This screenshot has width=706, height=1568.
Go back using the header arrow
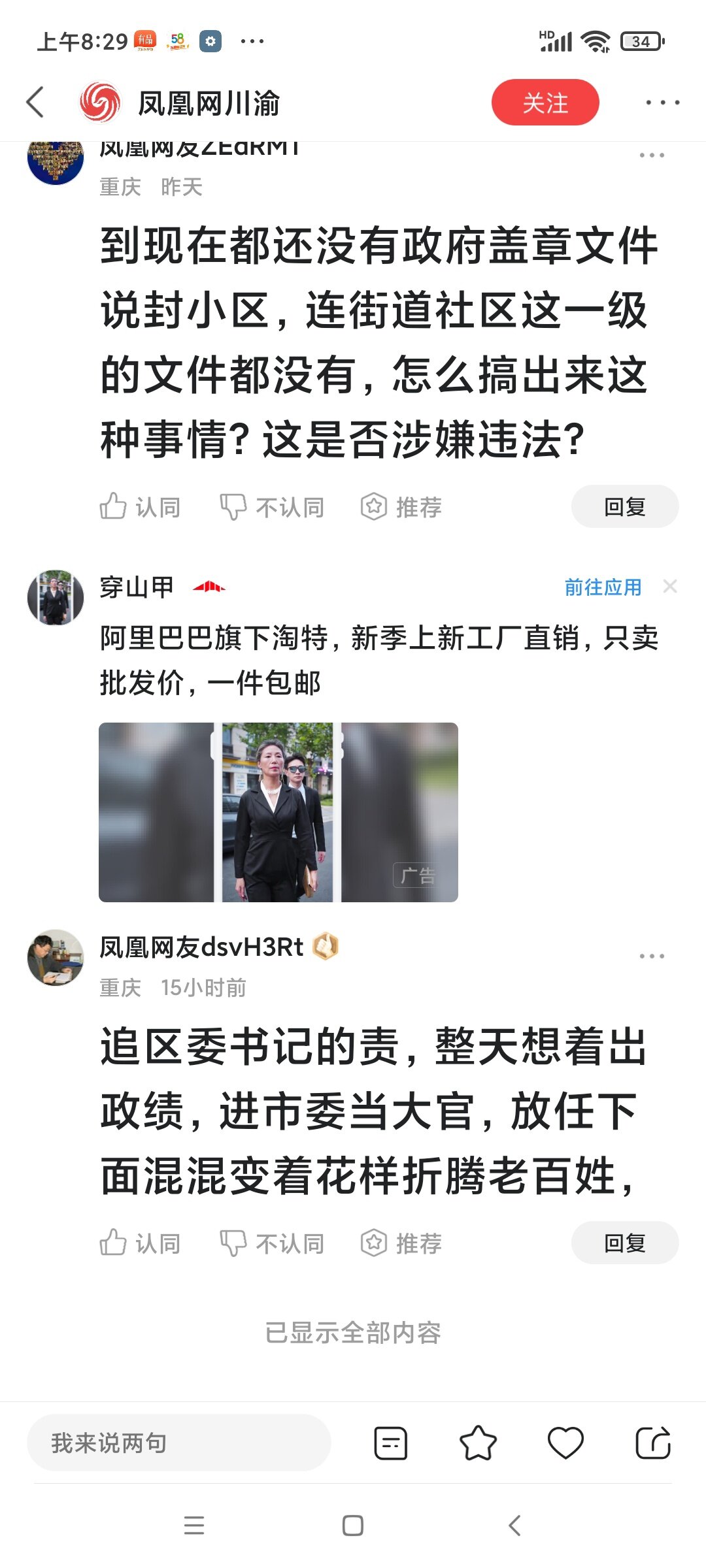[36, 103]
